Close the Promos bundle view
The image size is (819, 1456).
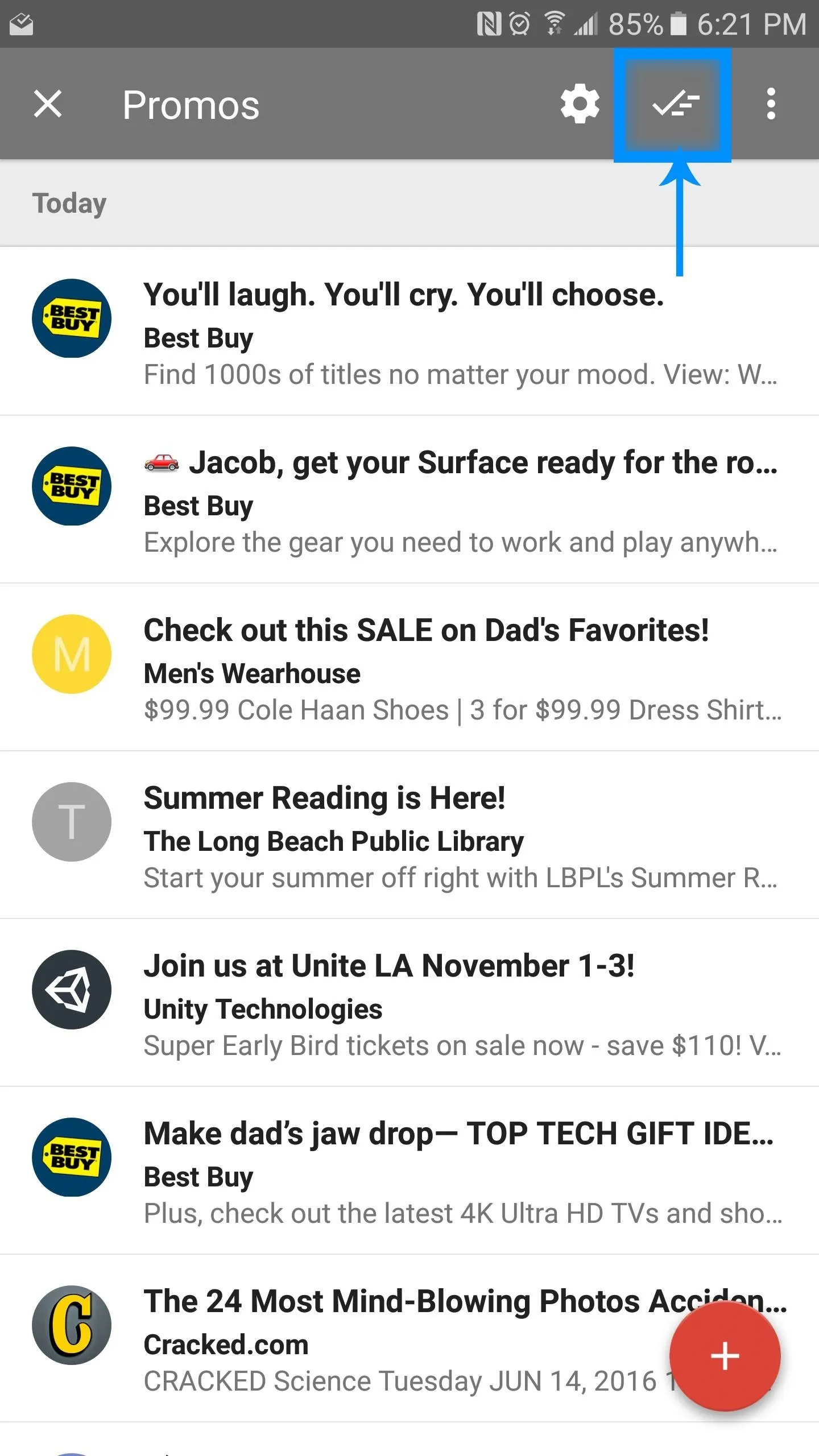click(x=48, y=104)
